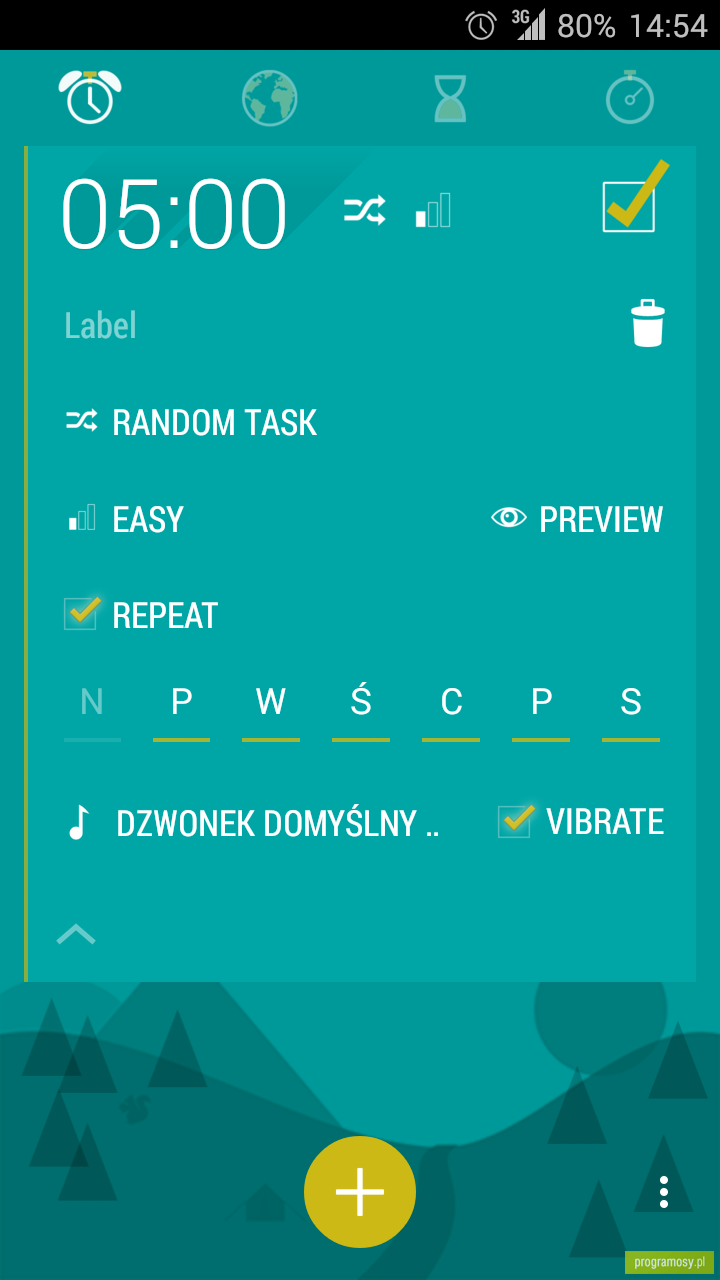
Task: Change the 05:00 alarm time
Action: pos(174,214)
